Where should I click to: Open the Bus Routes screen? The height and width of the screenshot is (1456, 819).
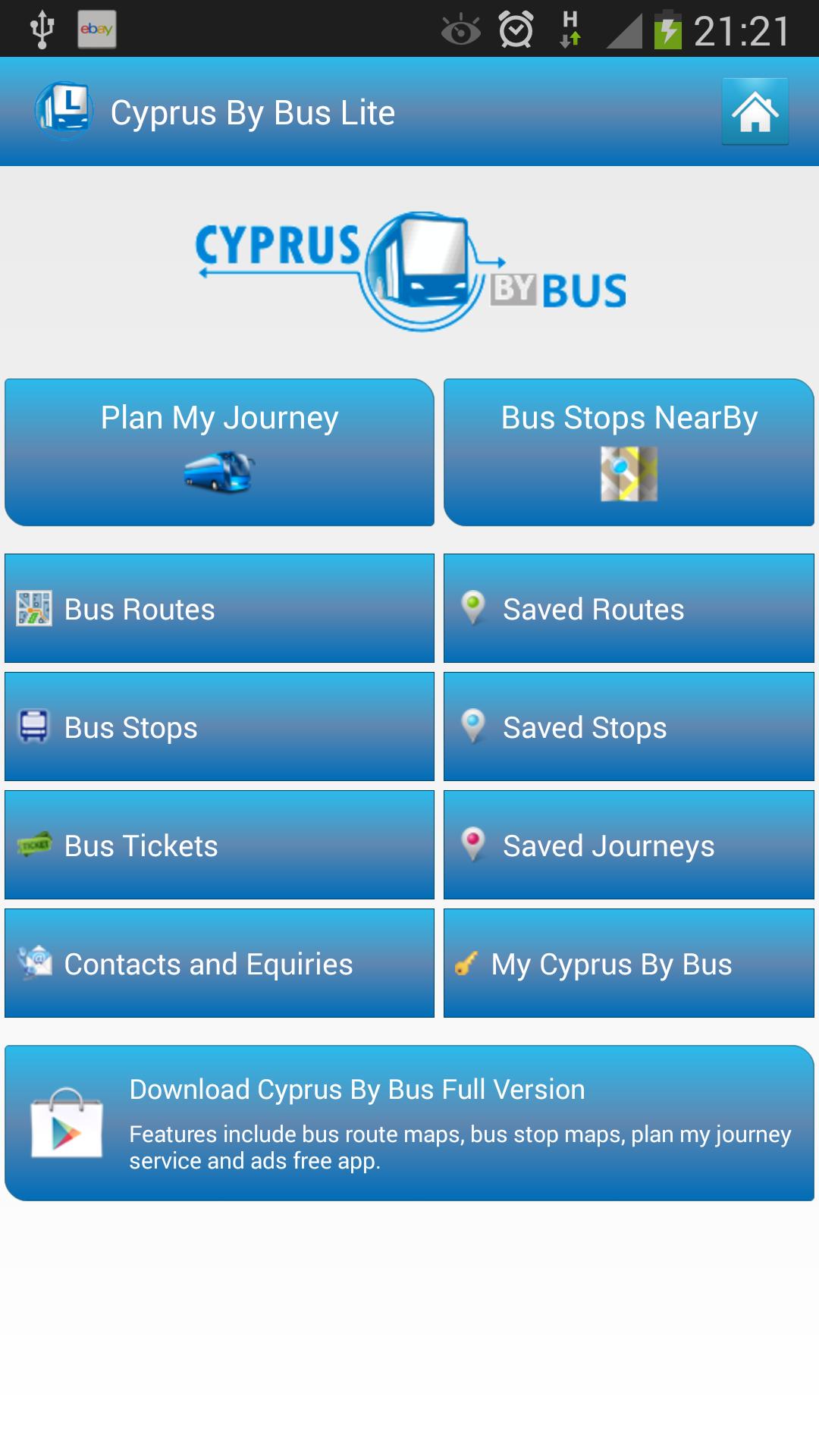(218, 608)
